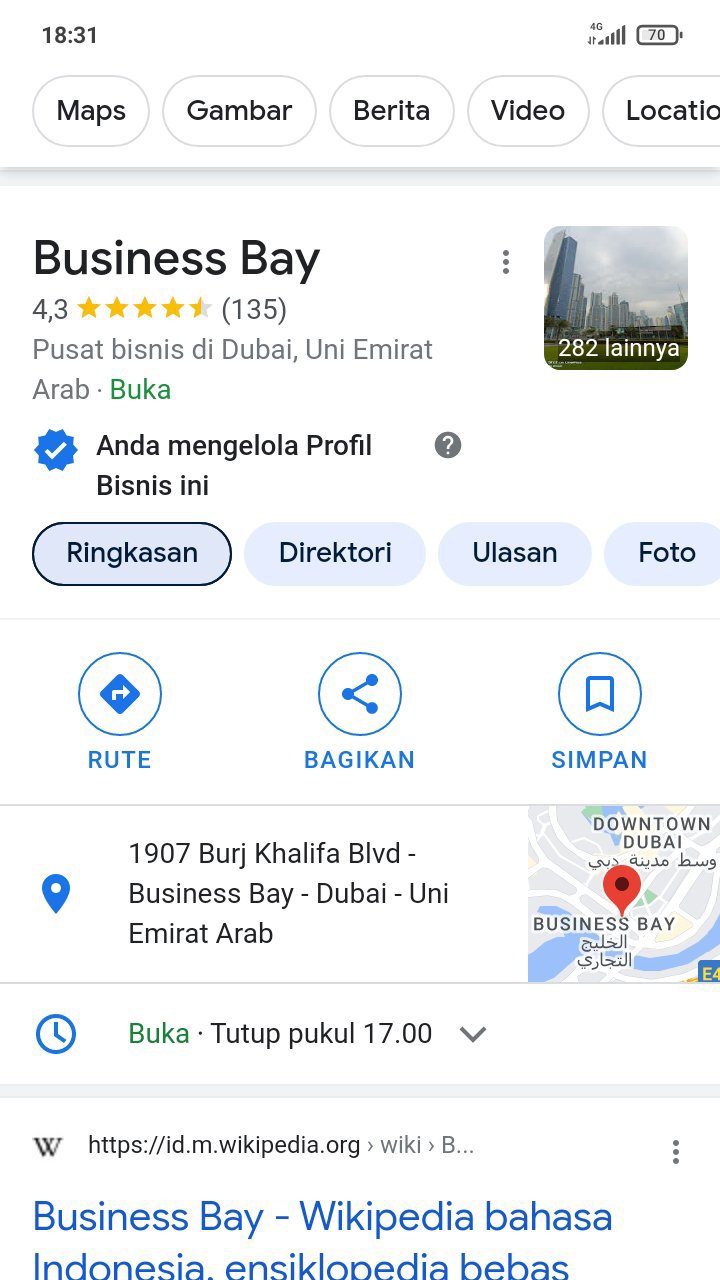Switch to the Maps search filter

91,111
